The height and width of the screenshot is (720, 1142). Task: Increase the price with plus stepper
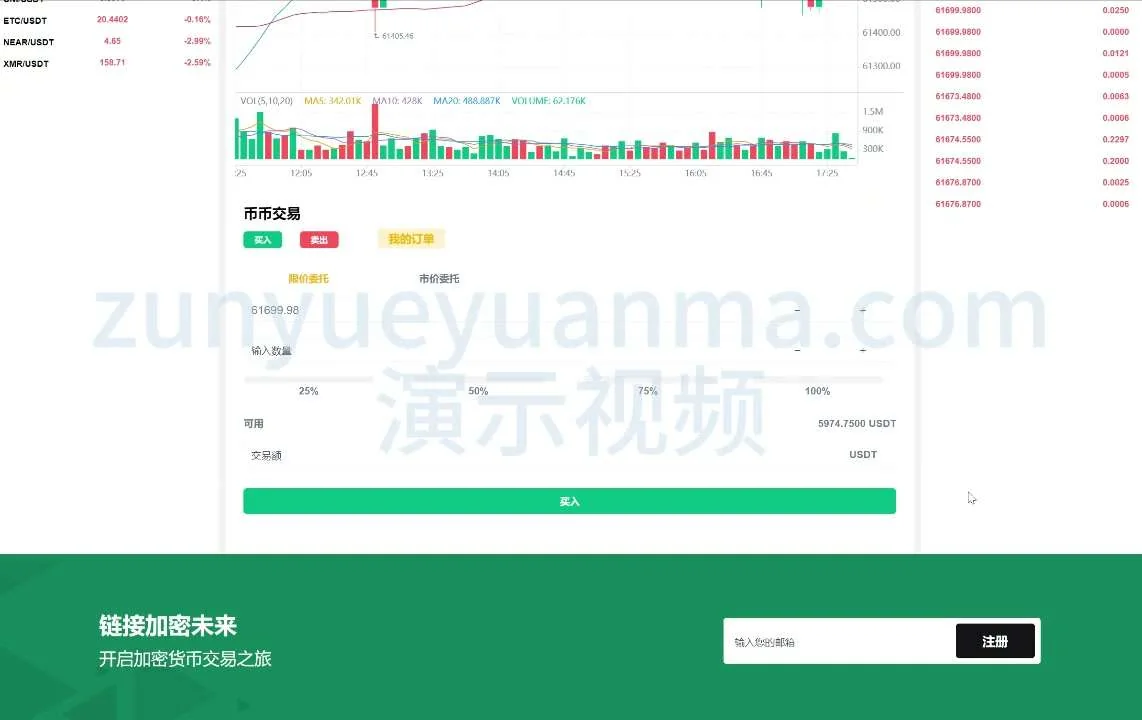(863, 310)
